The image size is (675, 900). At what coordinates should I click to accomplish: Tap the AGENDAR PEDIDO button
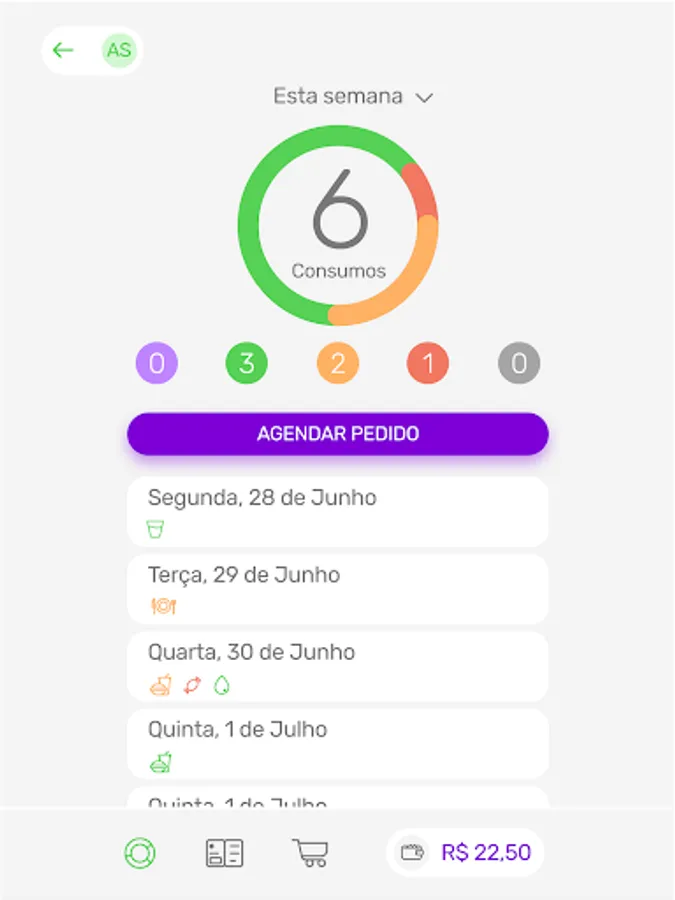[x=337, y=434]
